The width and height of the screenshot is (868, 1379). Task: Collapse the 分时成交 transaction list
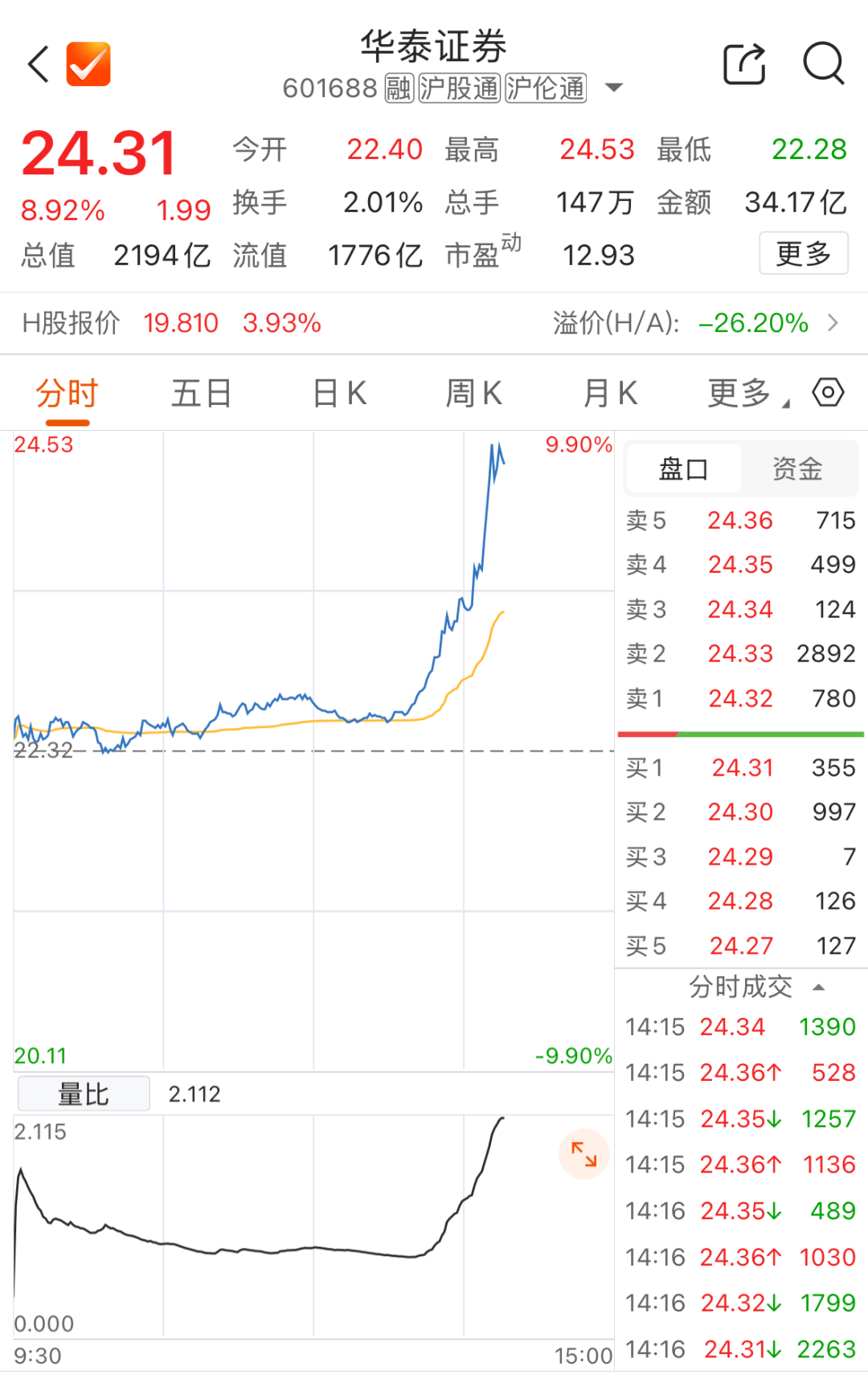point(819,987)
